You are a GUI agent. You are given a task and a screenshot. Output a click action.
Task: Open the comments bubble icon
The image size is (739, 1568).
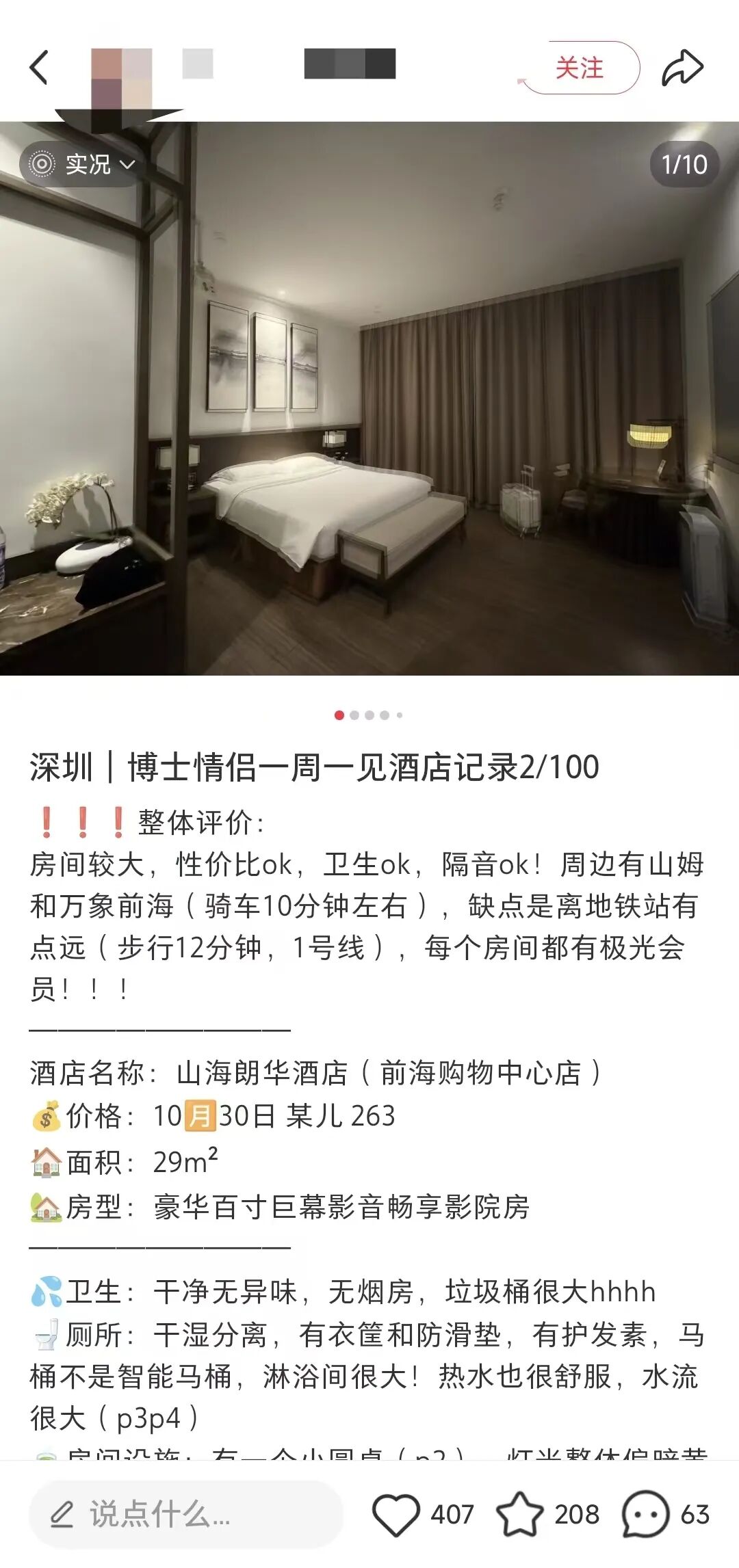pos(645,1514)
